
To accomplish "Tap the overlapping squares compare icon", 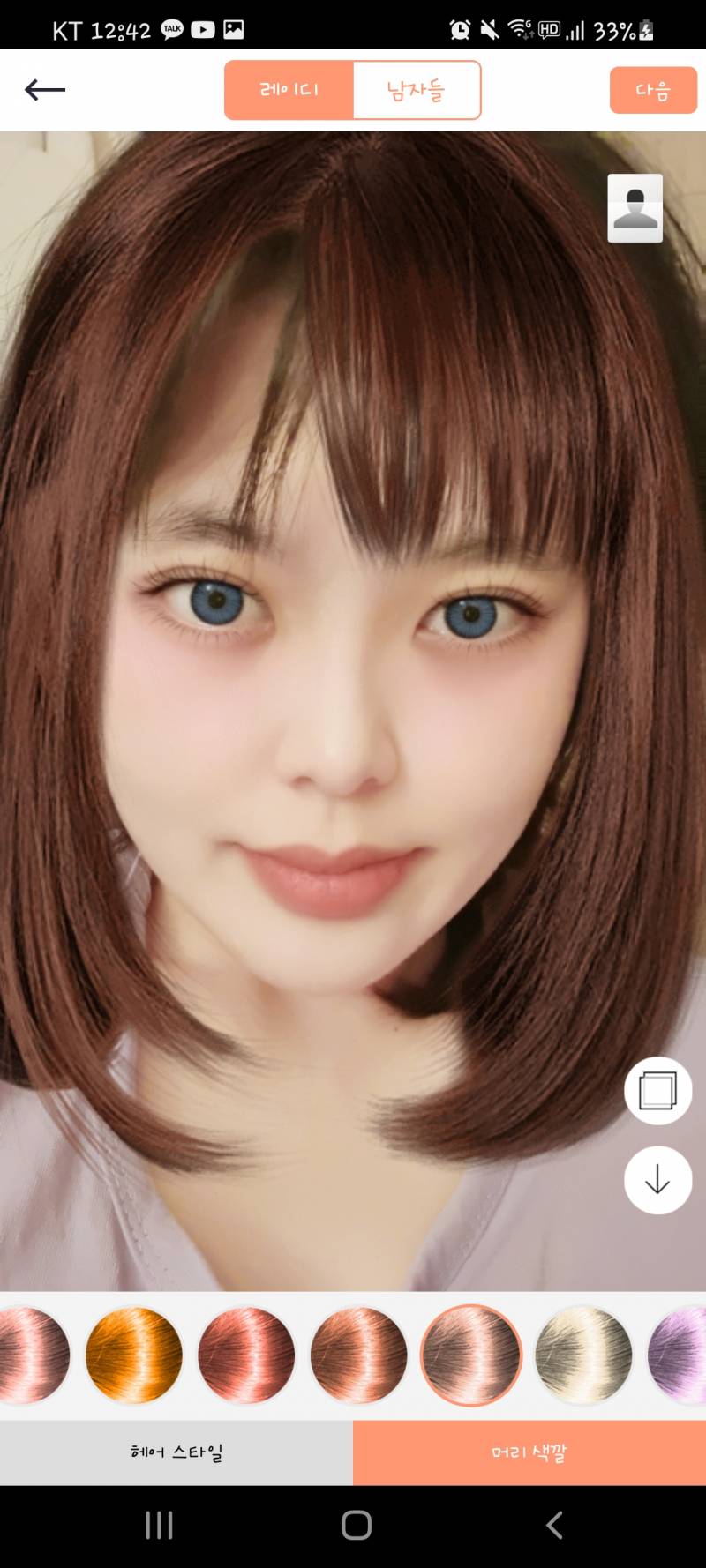I will tap(657, 1090).
